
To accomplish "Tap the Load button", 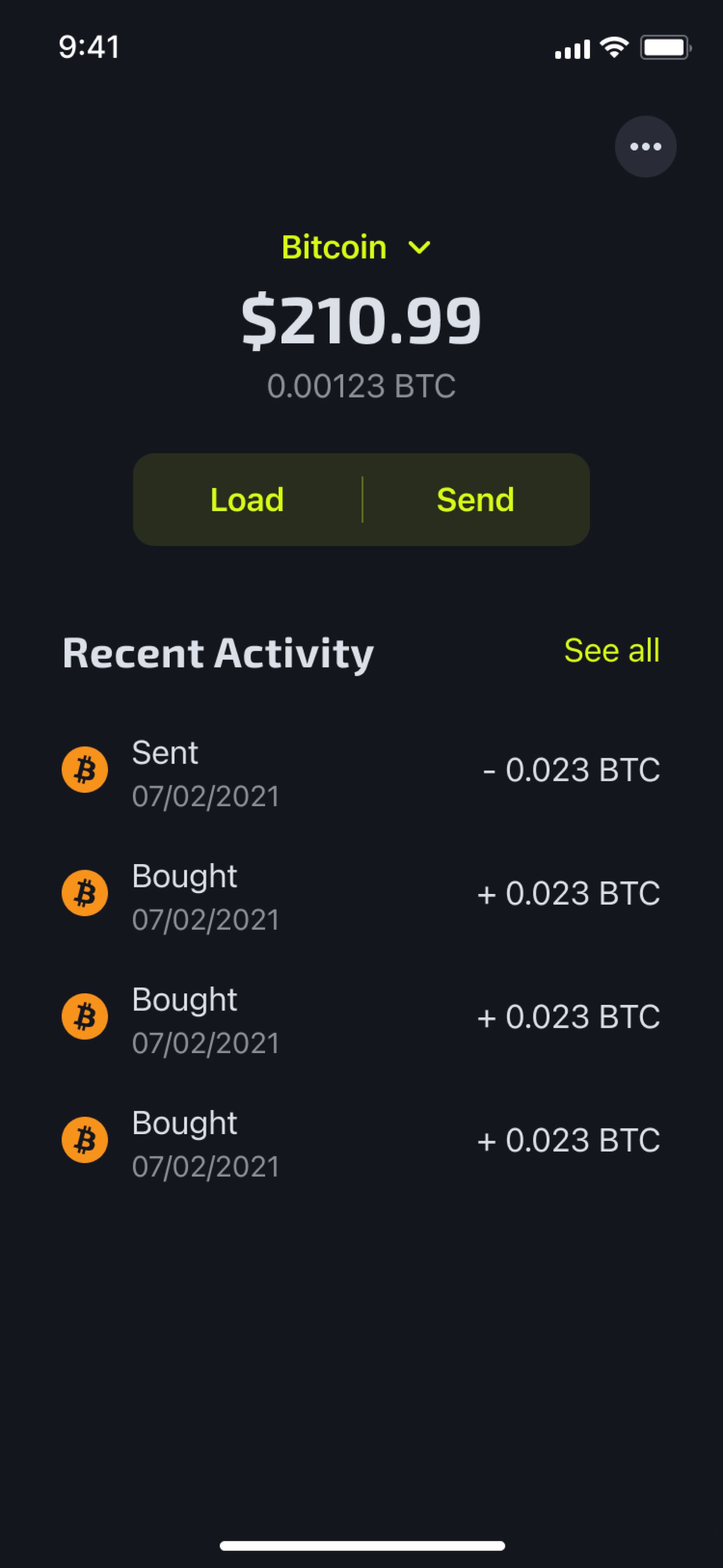I will coord(247,500).
